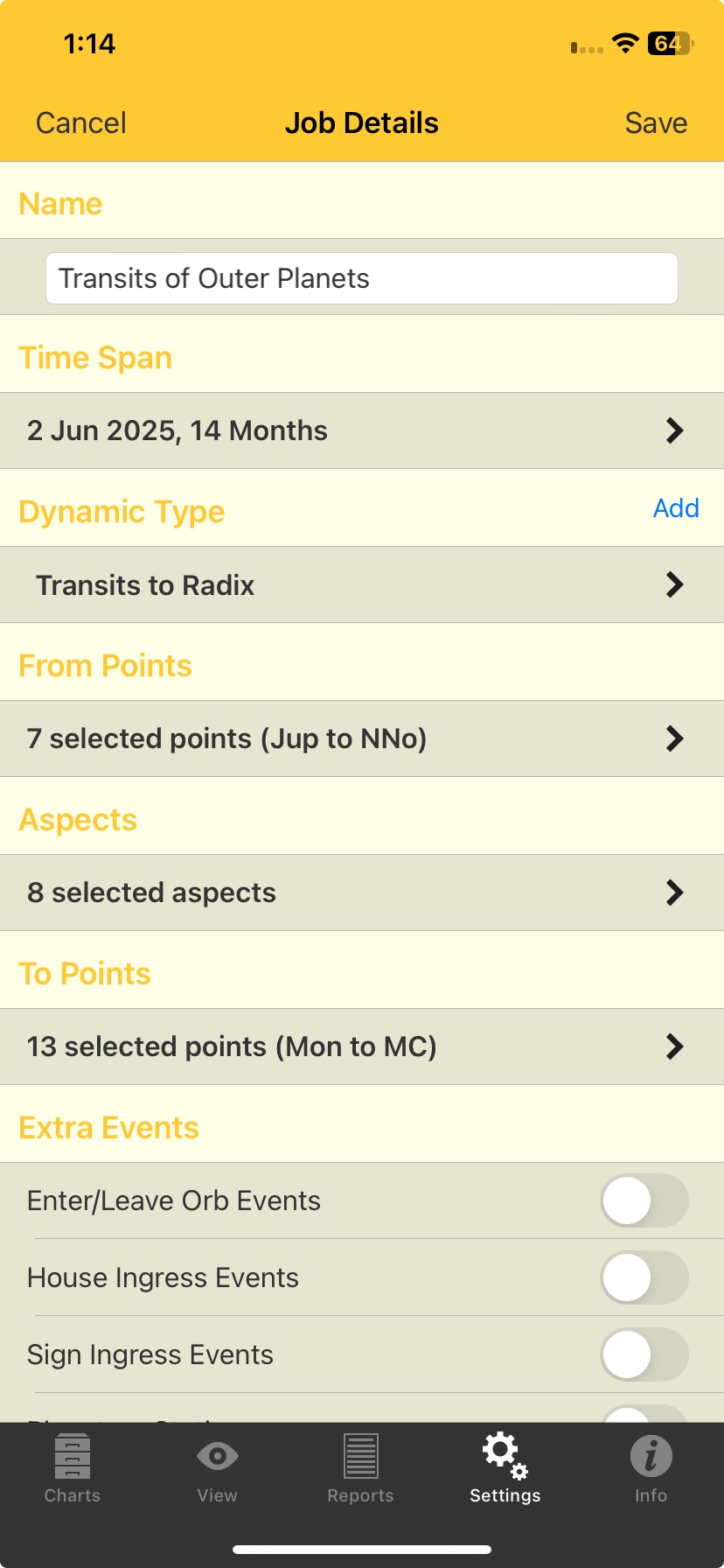Switch to the Reports tab

click(x=360, y=1457)
